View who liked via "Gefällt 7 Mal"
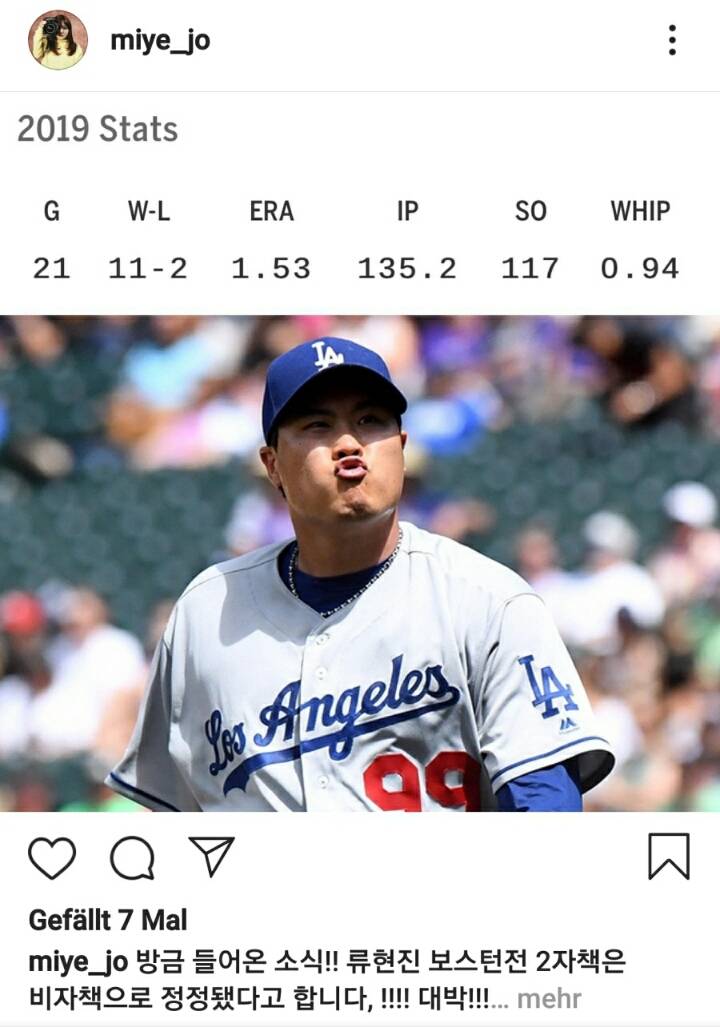720x1027 pixels. [108, 920]
